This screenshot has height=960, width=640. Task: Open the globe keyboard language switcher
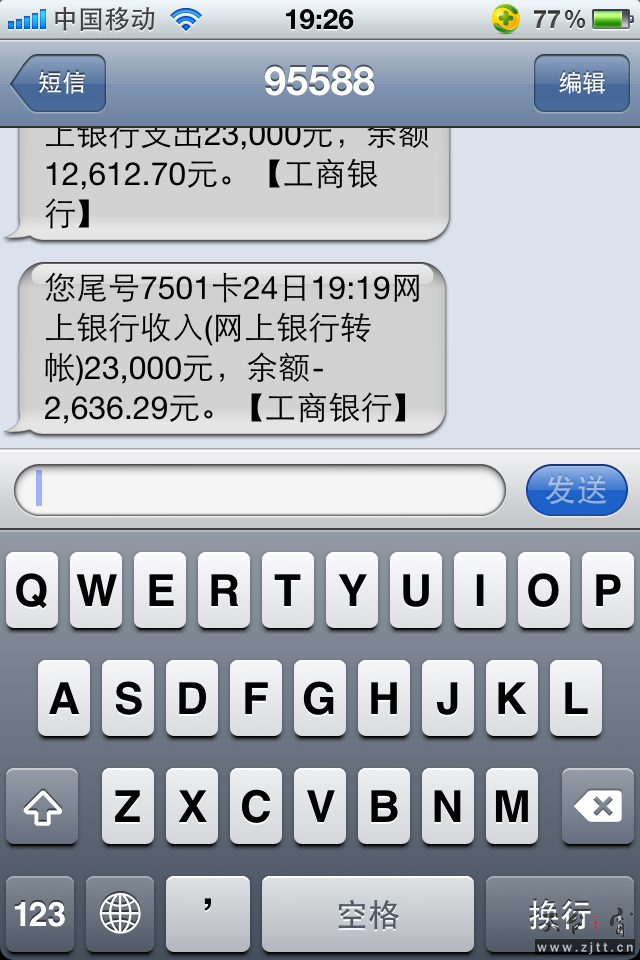[120, 913]
